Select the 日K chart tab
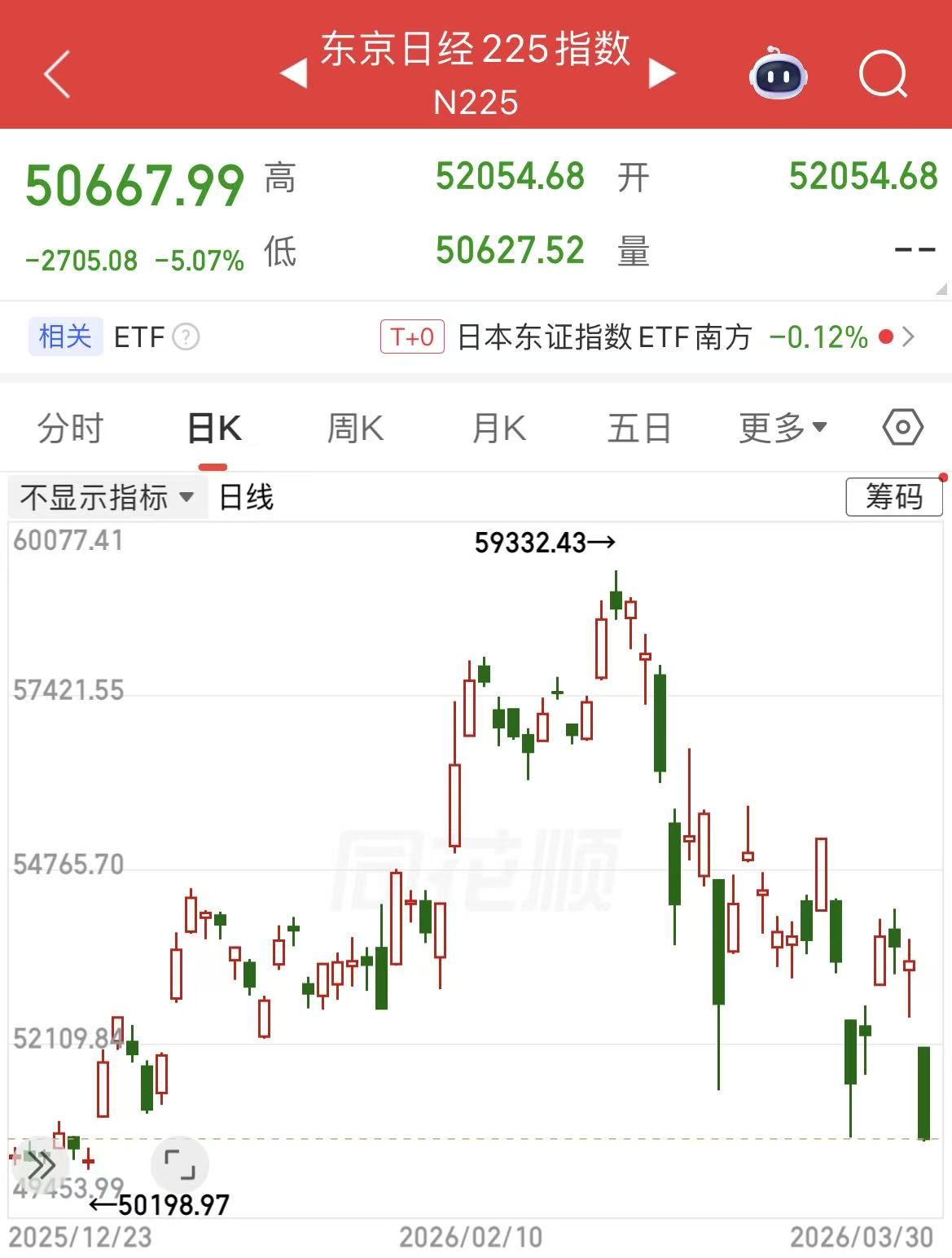 point(213,429)
